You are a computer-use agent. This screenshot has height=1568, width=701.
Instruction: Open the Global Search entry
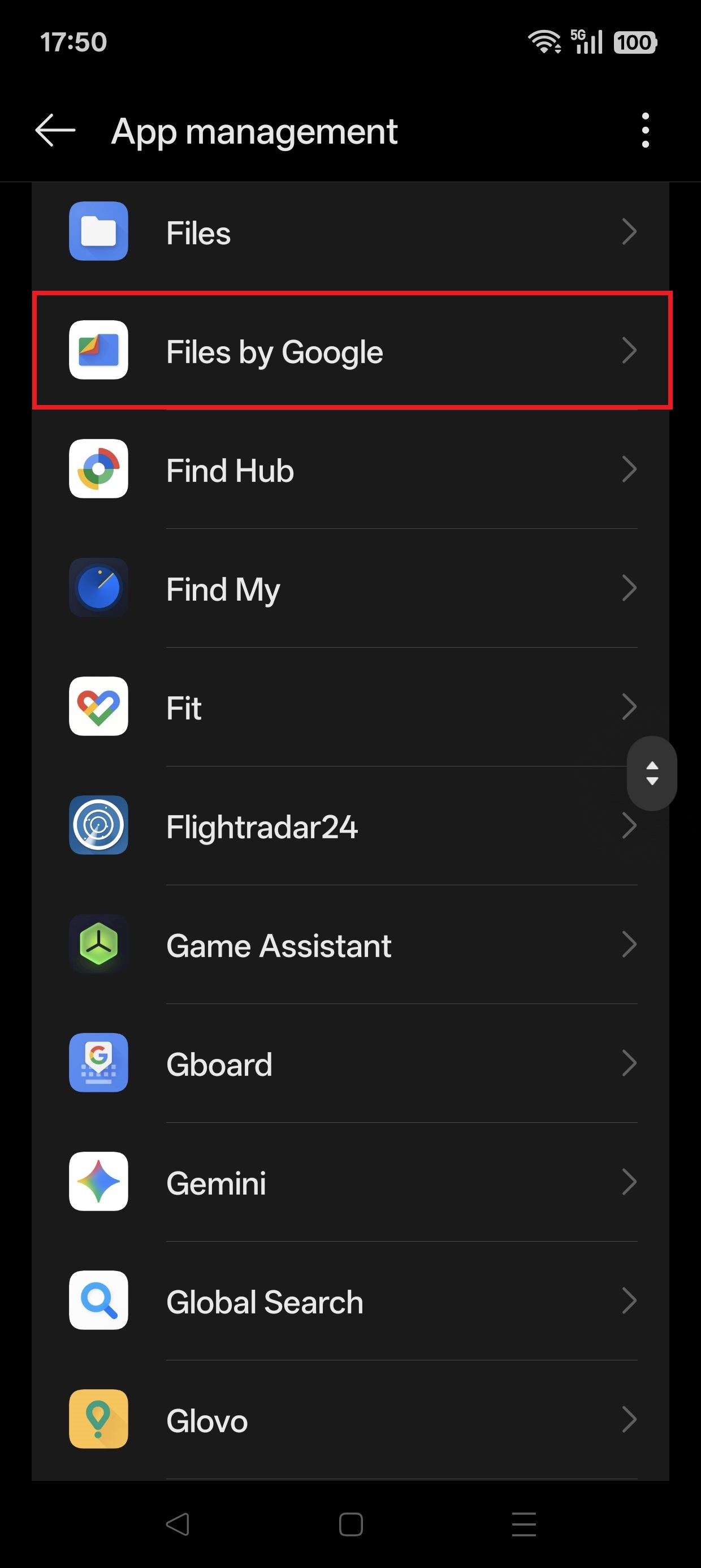click(350, 1301)
